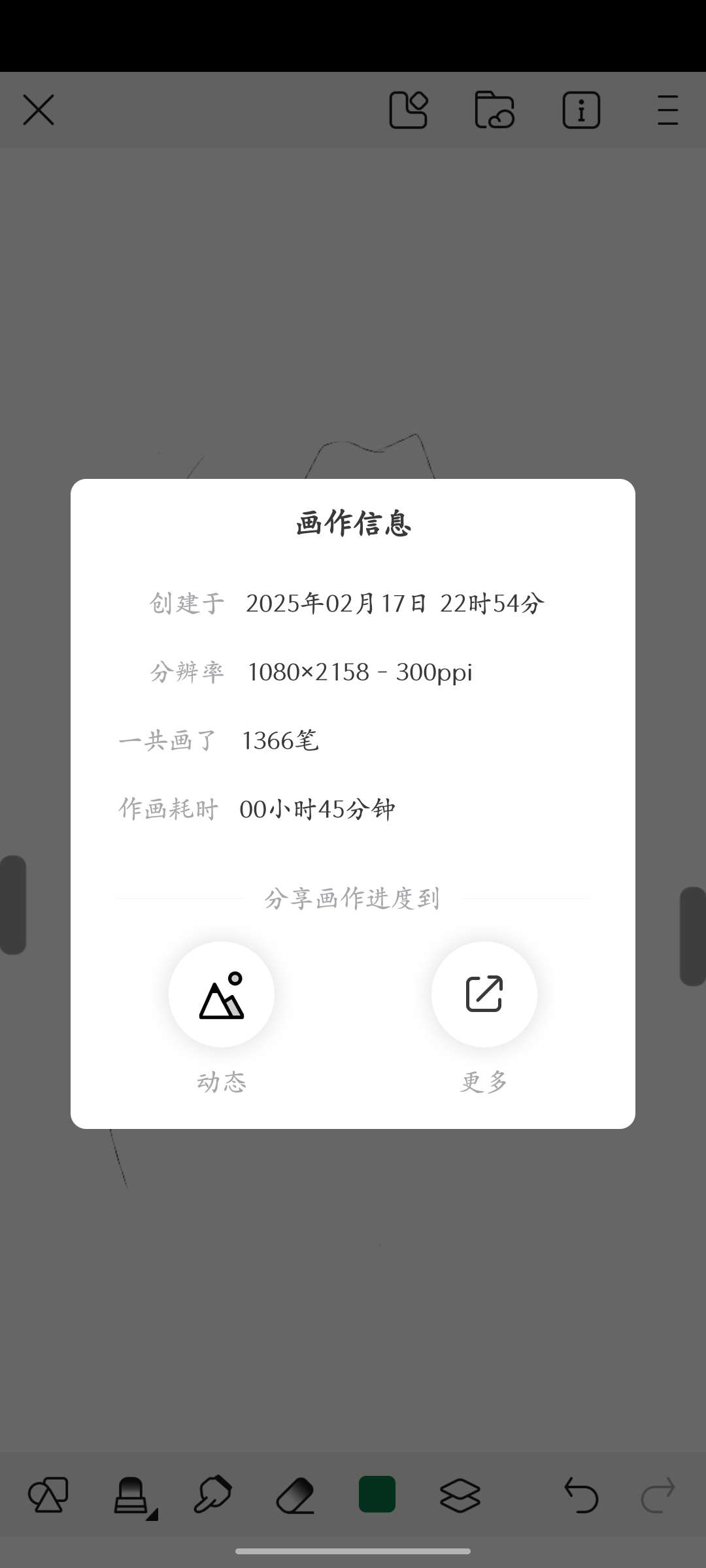Open the top-right menu icon
This screenshot has height=1568, width=706.
tap(667, 110)
